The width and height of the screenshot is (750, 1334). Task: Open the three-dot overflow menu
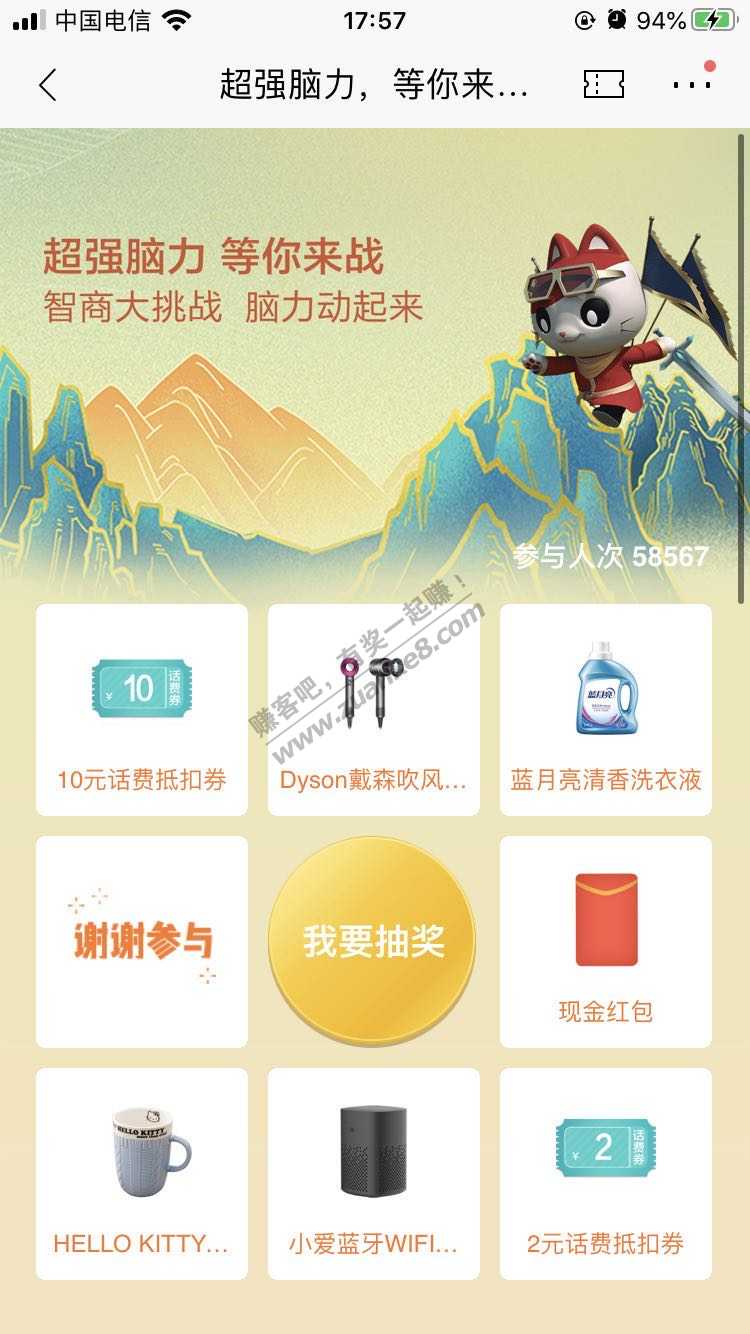click(691, 85)
